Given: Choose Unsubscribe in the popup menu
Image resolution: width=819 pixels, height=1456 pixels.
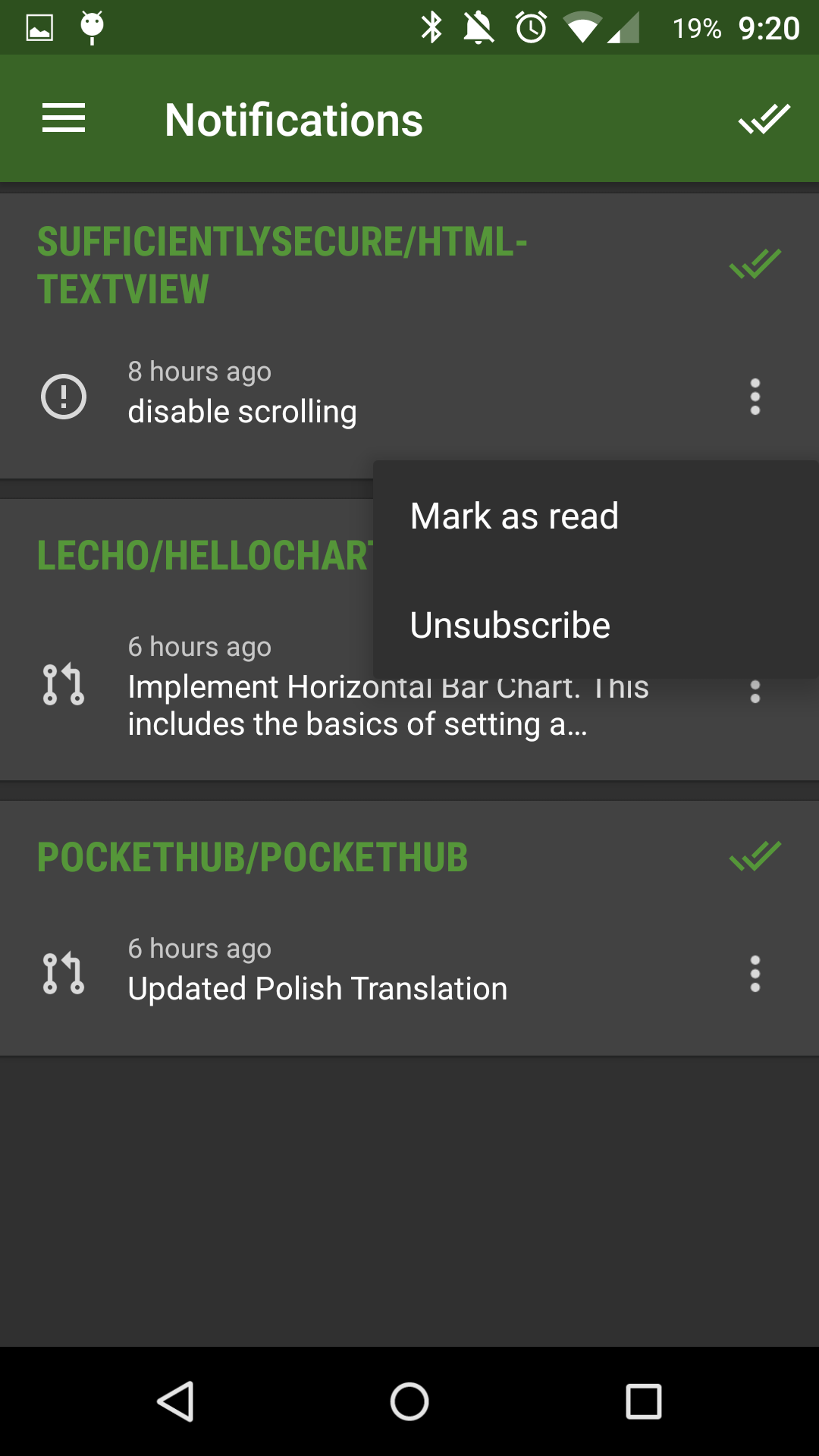Looking at the screenshot, I should point(510,626).
